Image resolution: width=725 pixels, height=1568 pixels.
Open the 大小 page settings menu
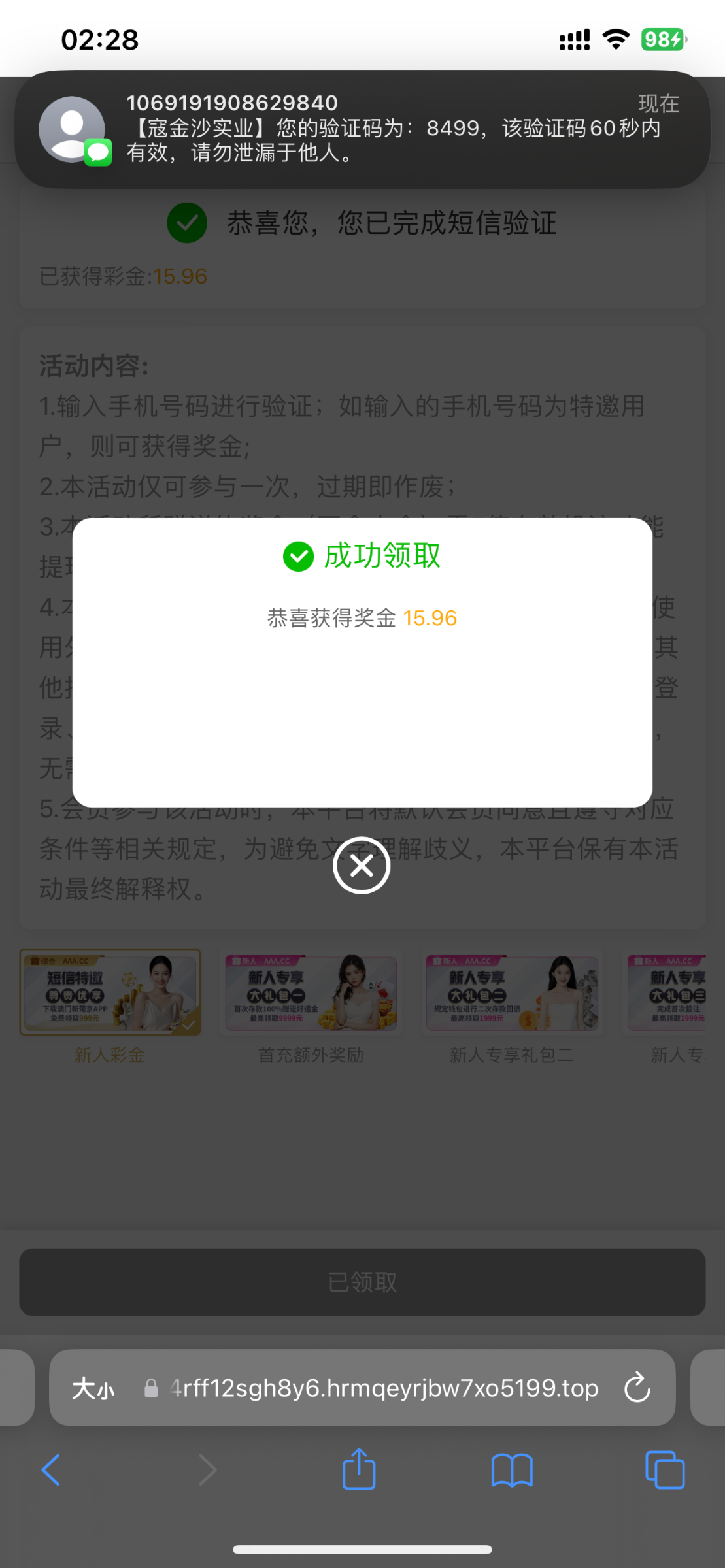93,1388
